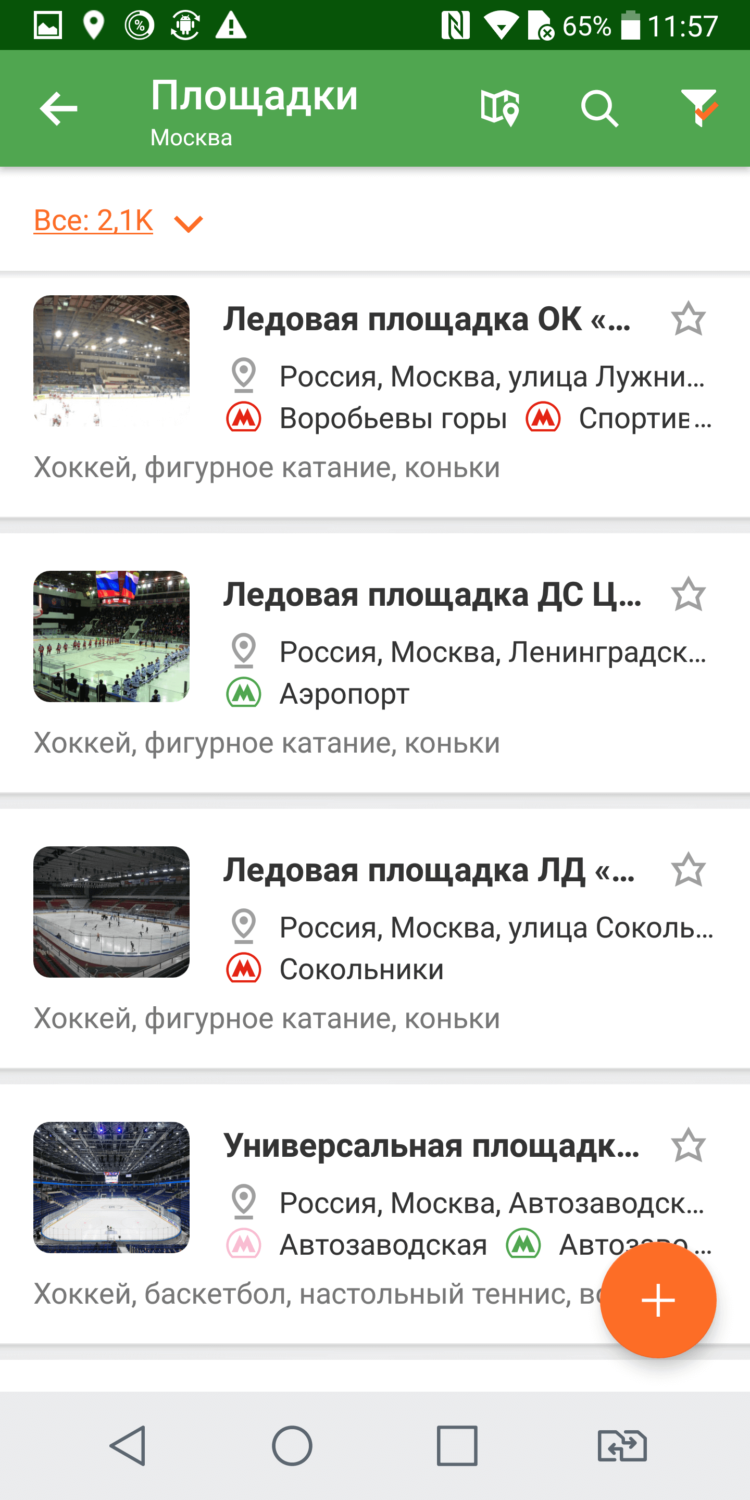This screenshot has width=750, height=1500.
Task: Expand the Все: 2,1K filter dropdown
Action: pyautogui.click(x=92, y=222)
